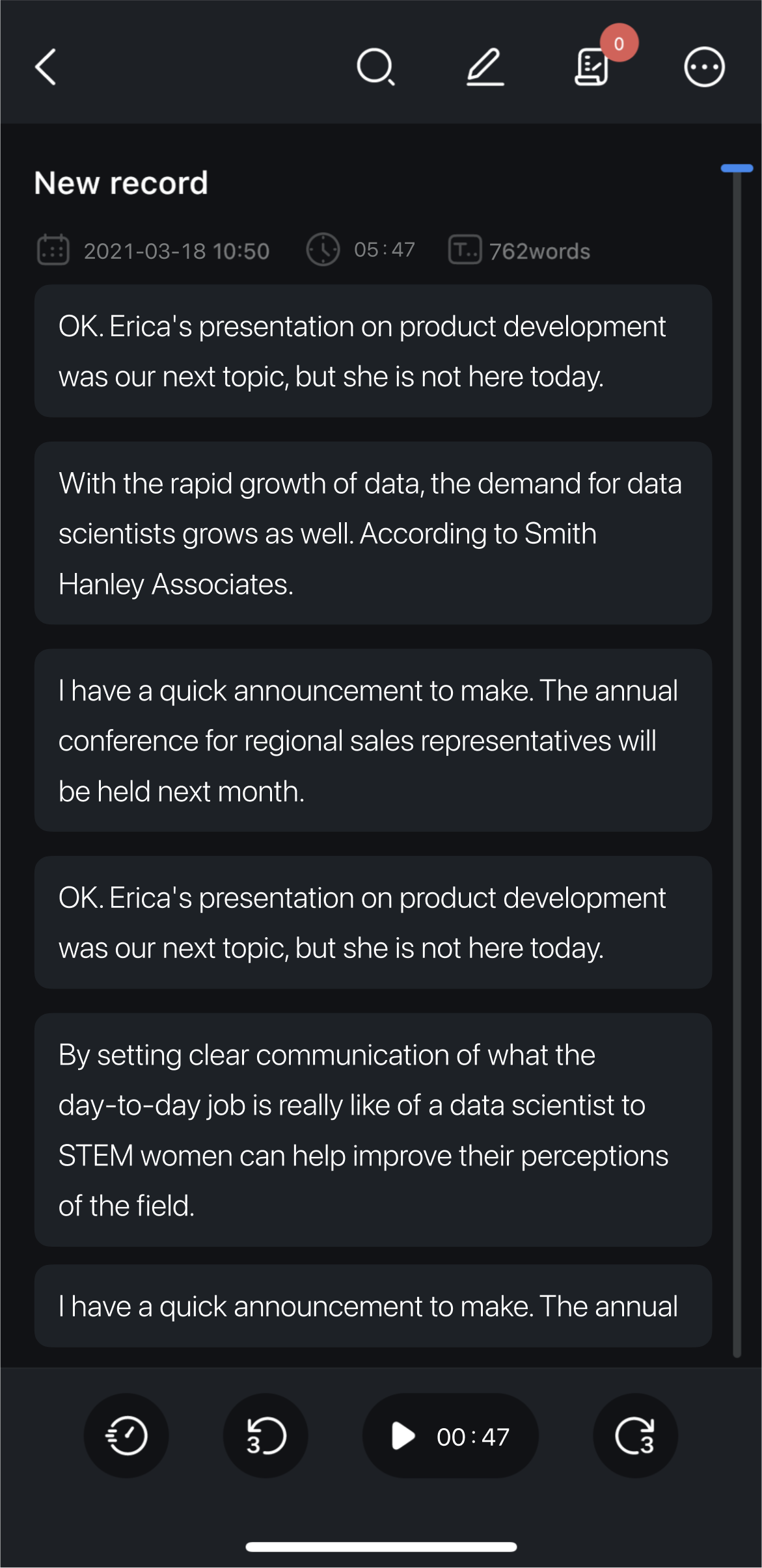
Task: Tap the scrollbar handle at right
Action: [737, 168]
